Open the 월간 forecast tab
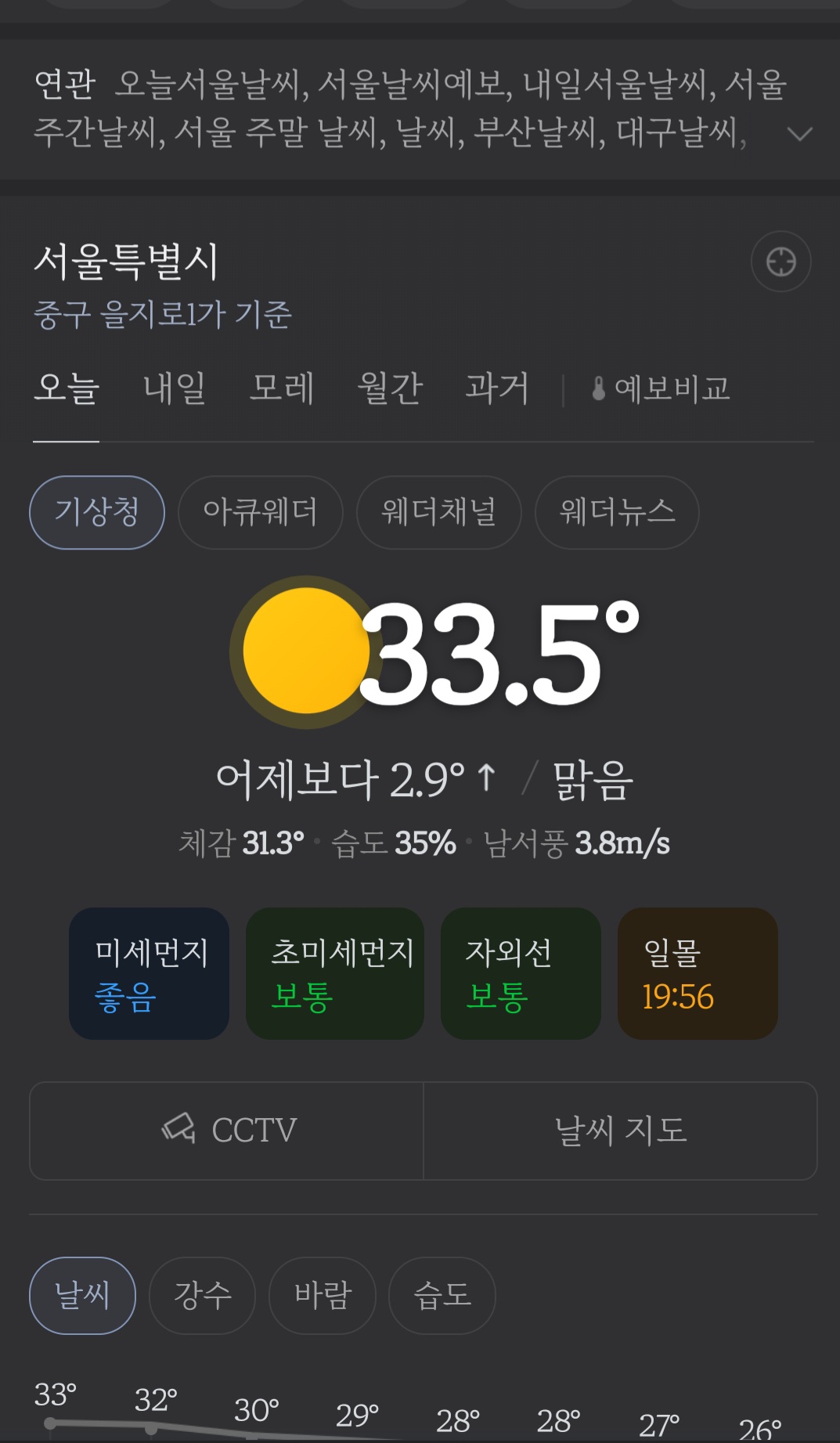The height and width of the screenshot is (1443, 840). pos(390,388)
